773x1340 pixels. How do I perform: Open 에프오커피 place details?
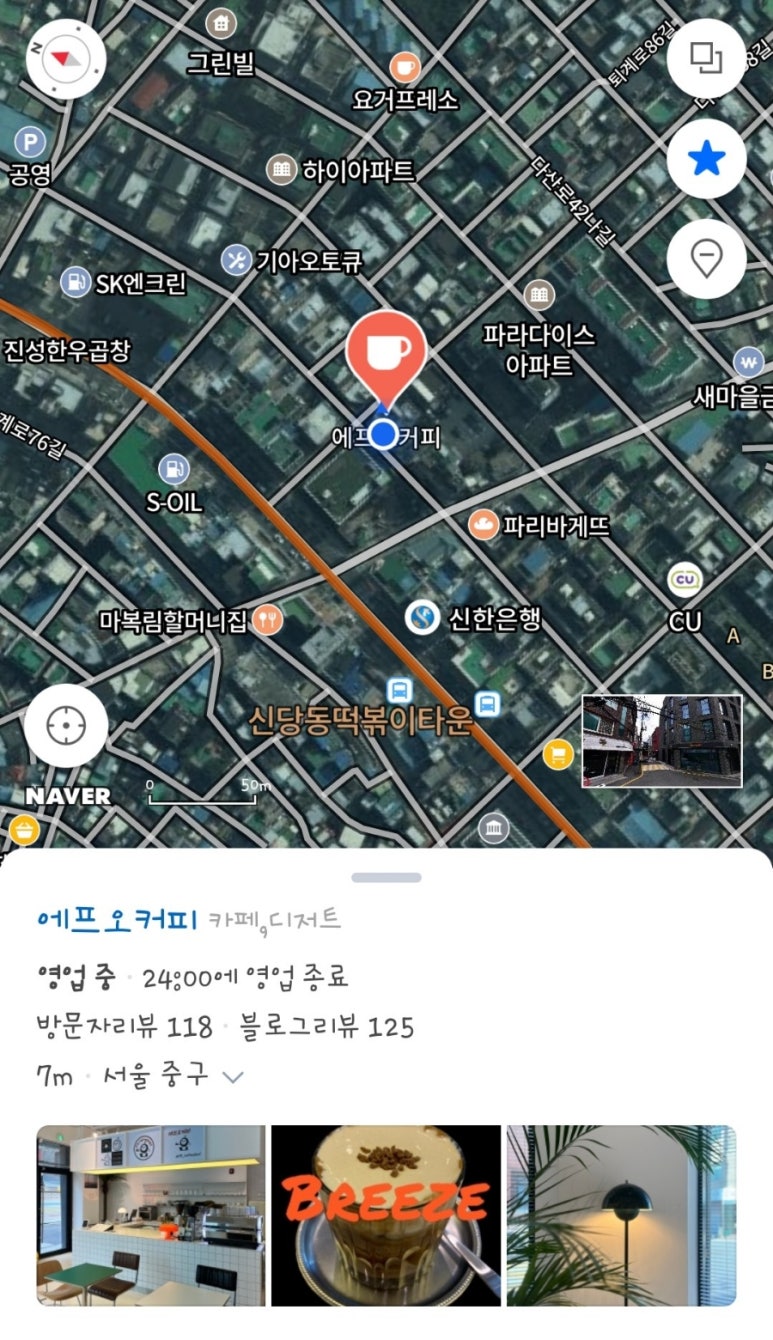coord(117,919)
